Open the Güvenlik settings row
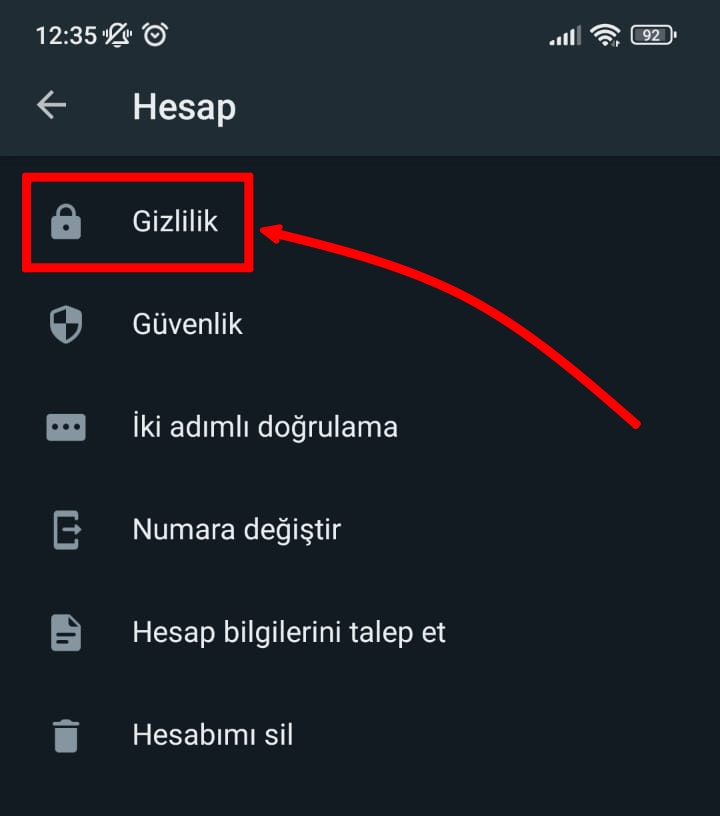 point(187,324)
